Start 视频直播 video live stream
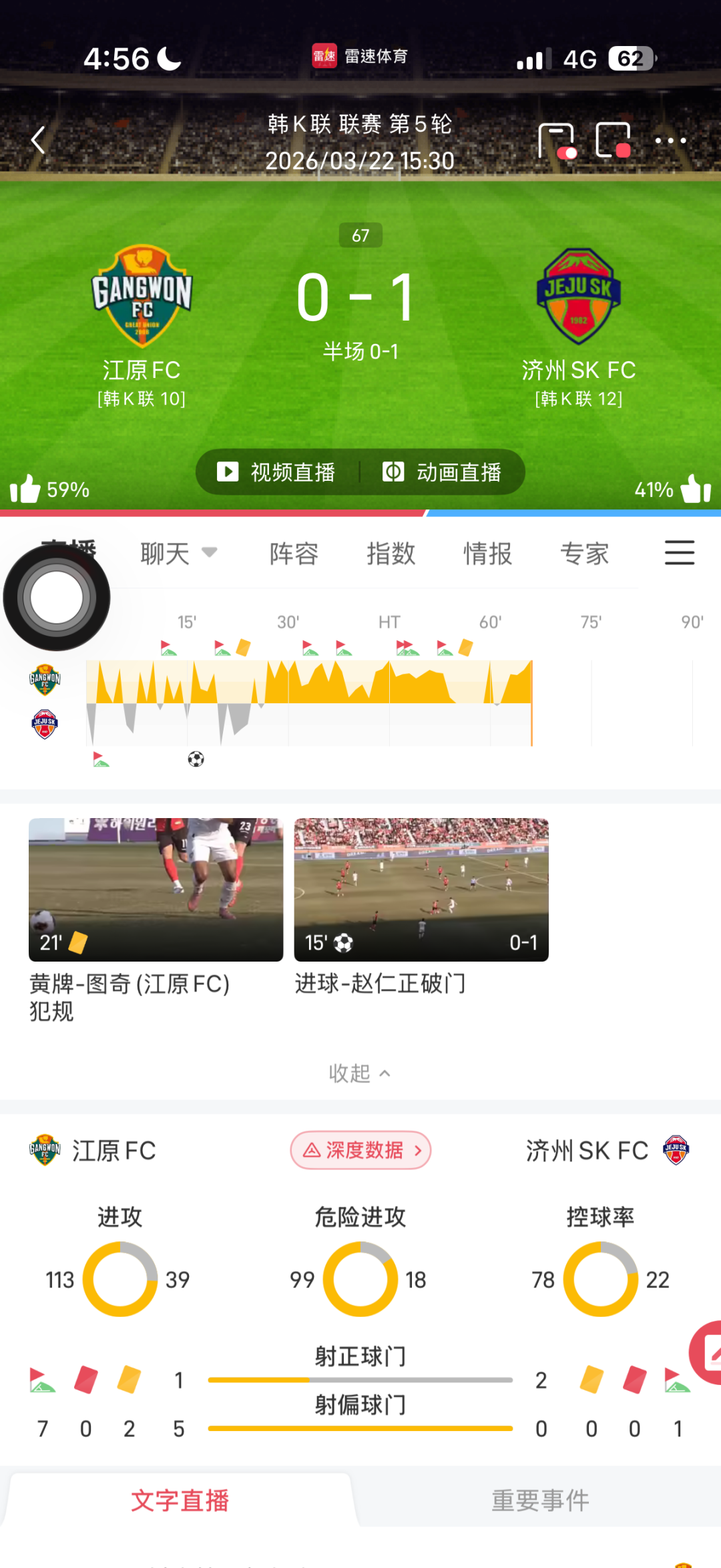The height and width of the screenshot is (1568, 721). pyautogui.click(x=276, y=472)
